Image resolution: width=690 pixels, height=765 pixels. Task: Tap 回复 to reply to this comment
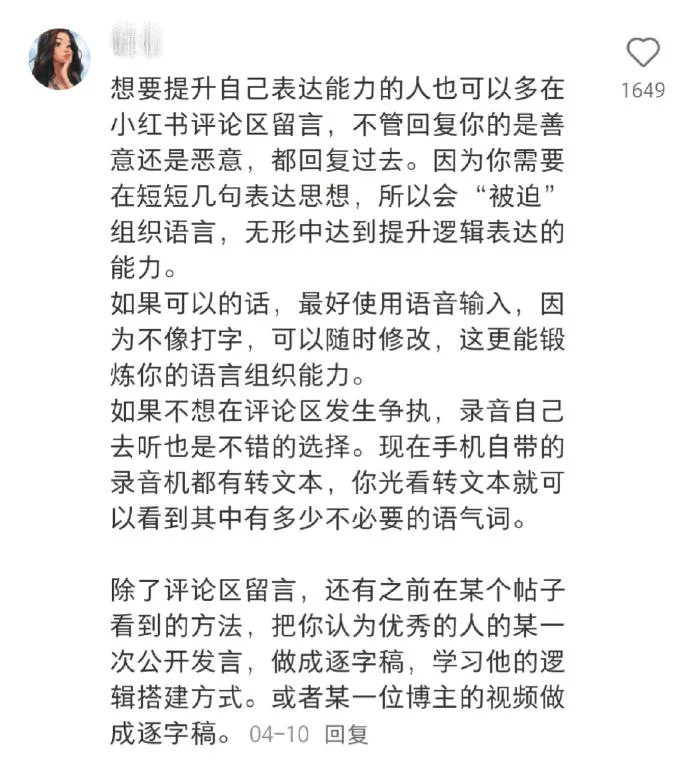pos(347,734)
